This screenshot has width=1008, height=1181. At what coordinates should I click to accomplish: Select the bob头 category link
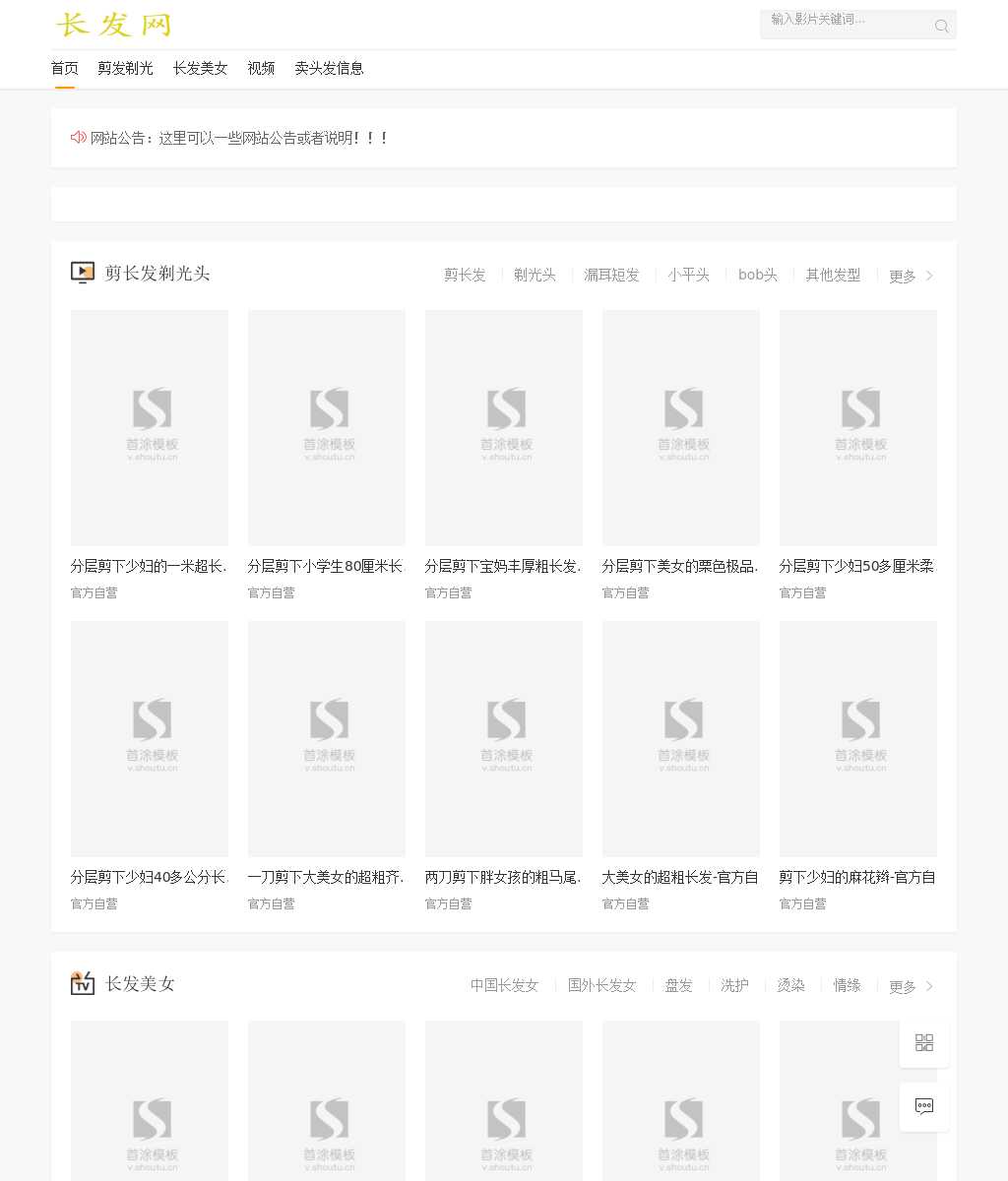[x=758, y=275]
